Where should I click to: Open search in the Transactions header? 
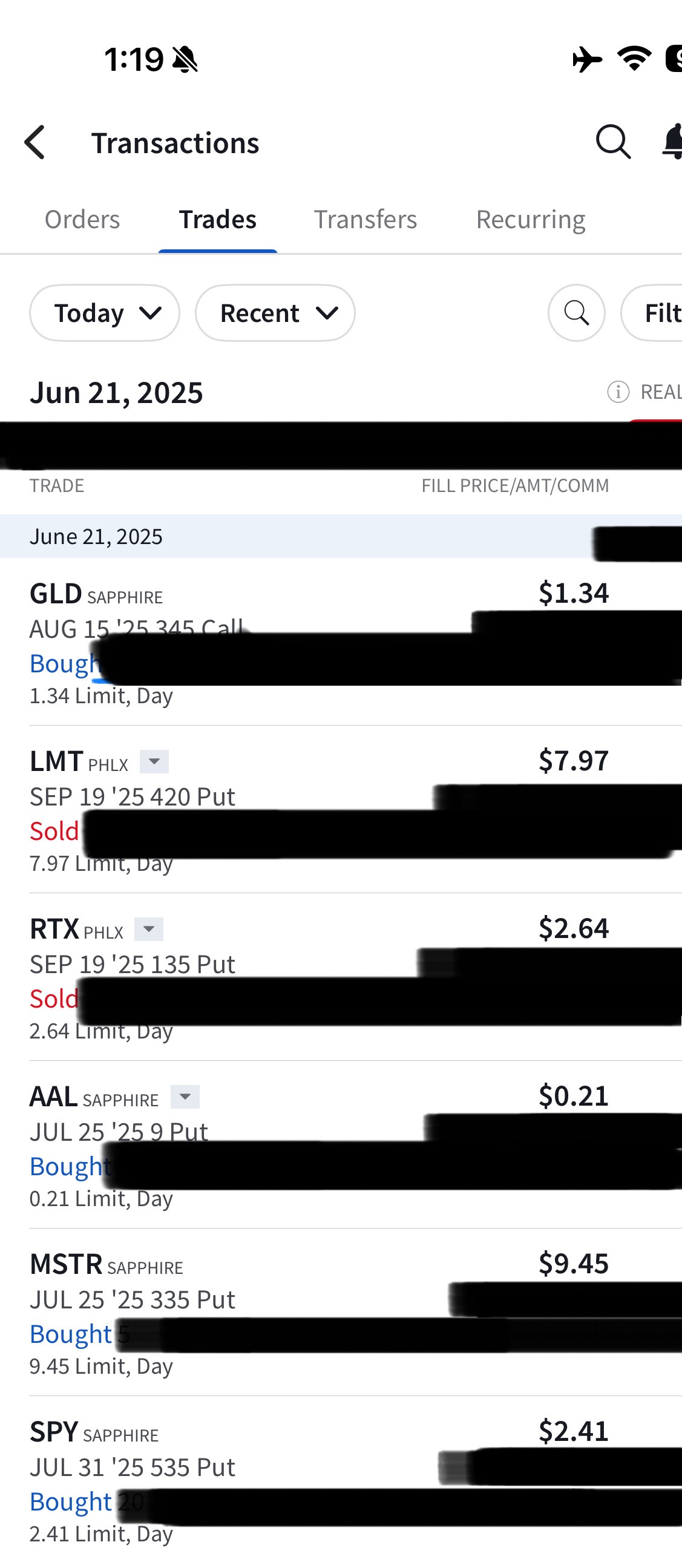(612, 142)
